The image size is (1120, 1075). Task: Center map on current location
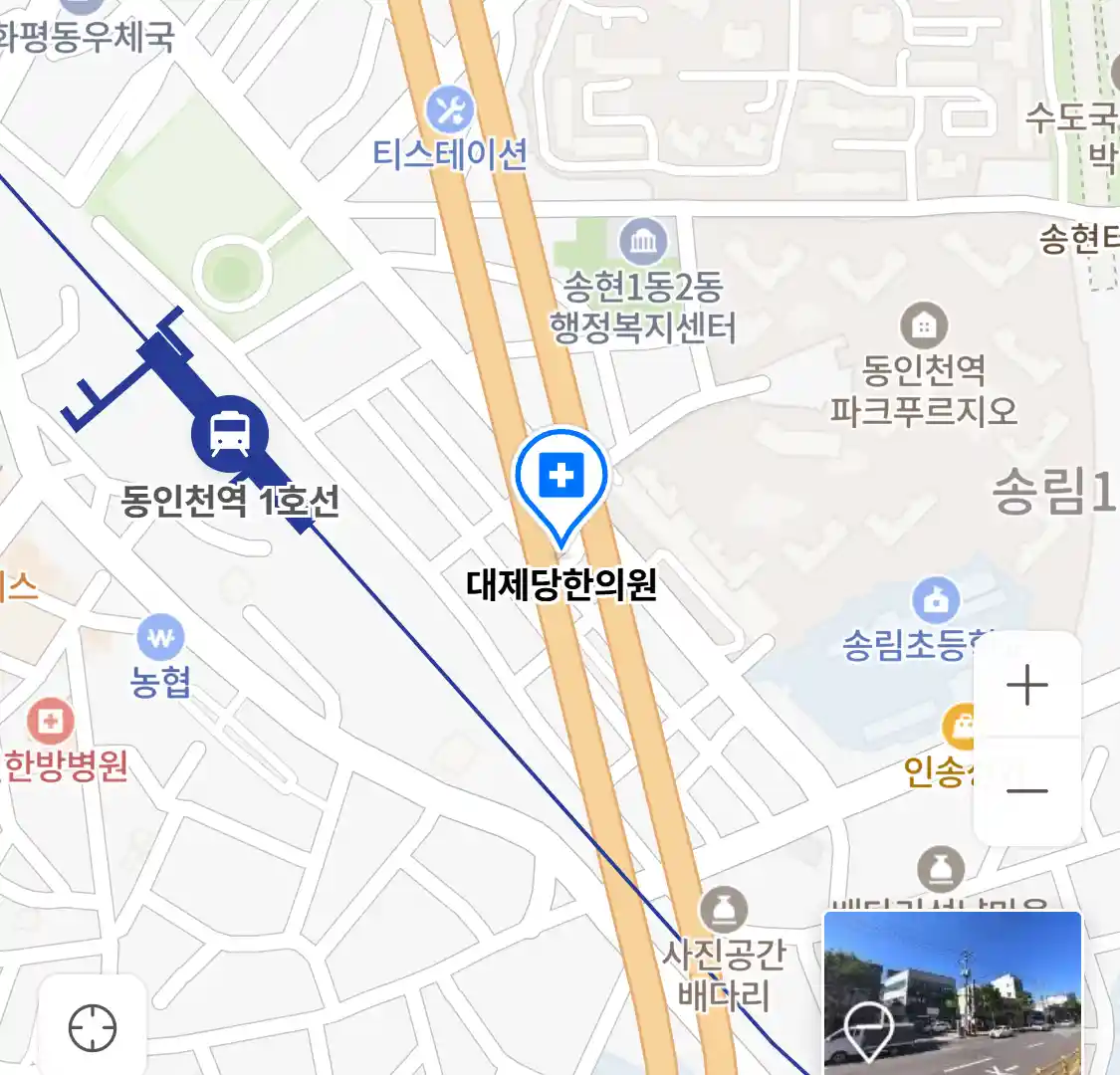point(93,1028)
